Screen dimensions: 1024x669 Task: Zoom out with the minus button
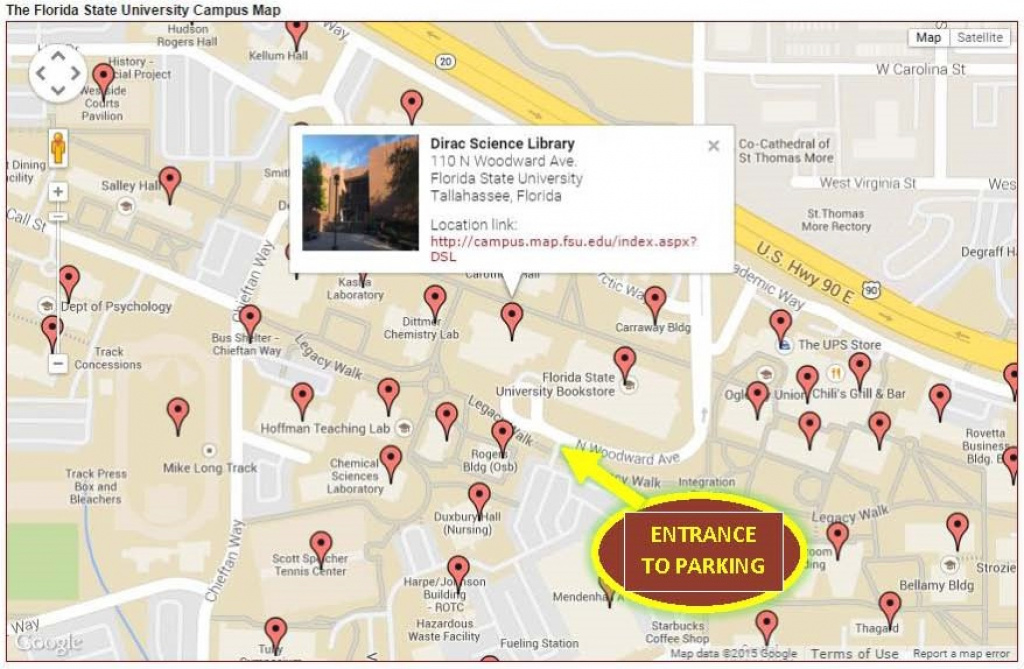pyautogui.click(x=58, y=363)
